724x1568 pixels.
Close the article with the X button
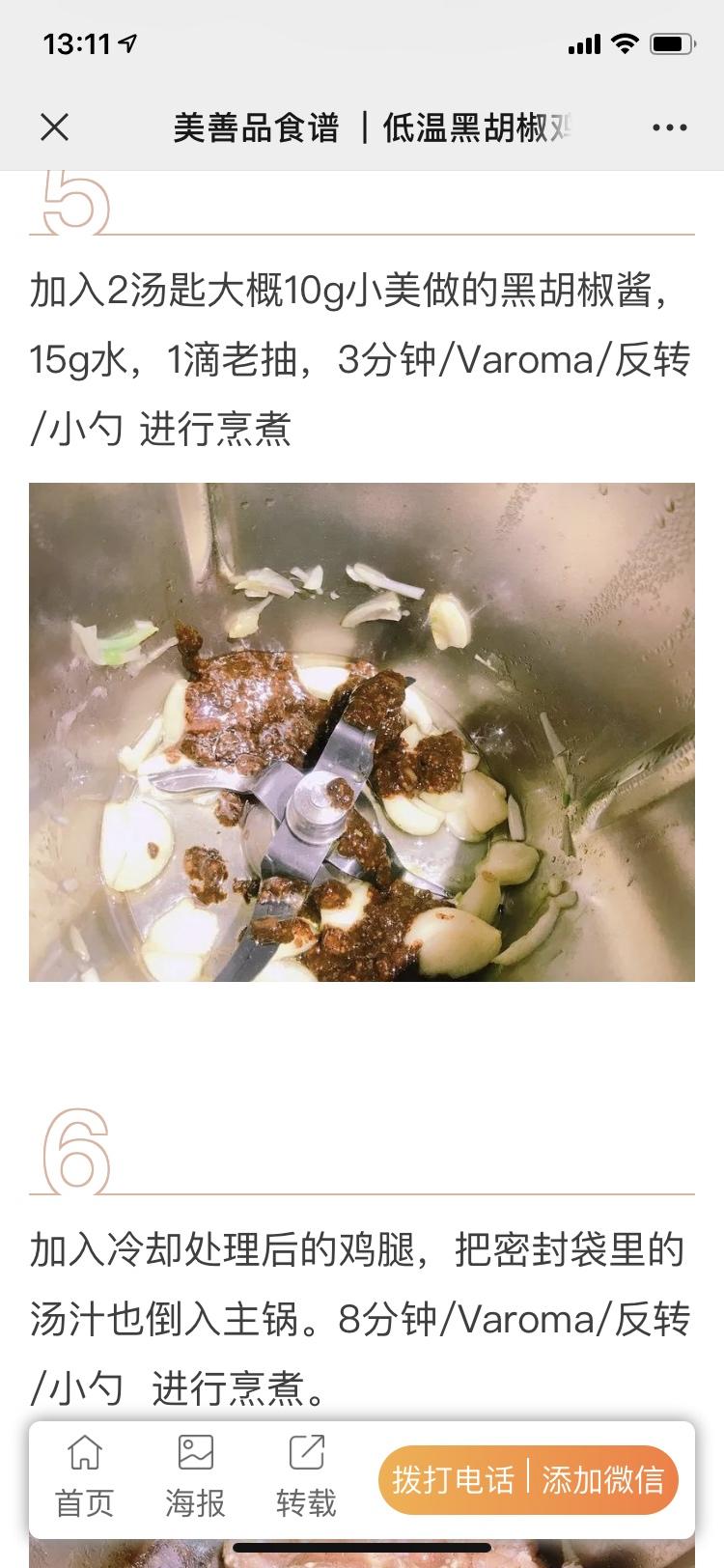pos(55,126)
